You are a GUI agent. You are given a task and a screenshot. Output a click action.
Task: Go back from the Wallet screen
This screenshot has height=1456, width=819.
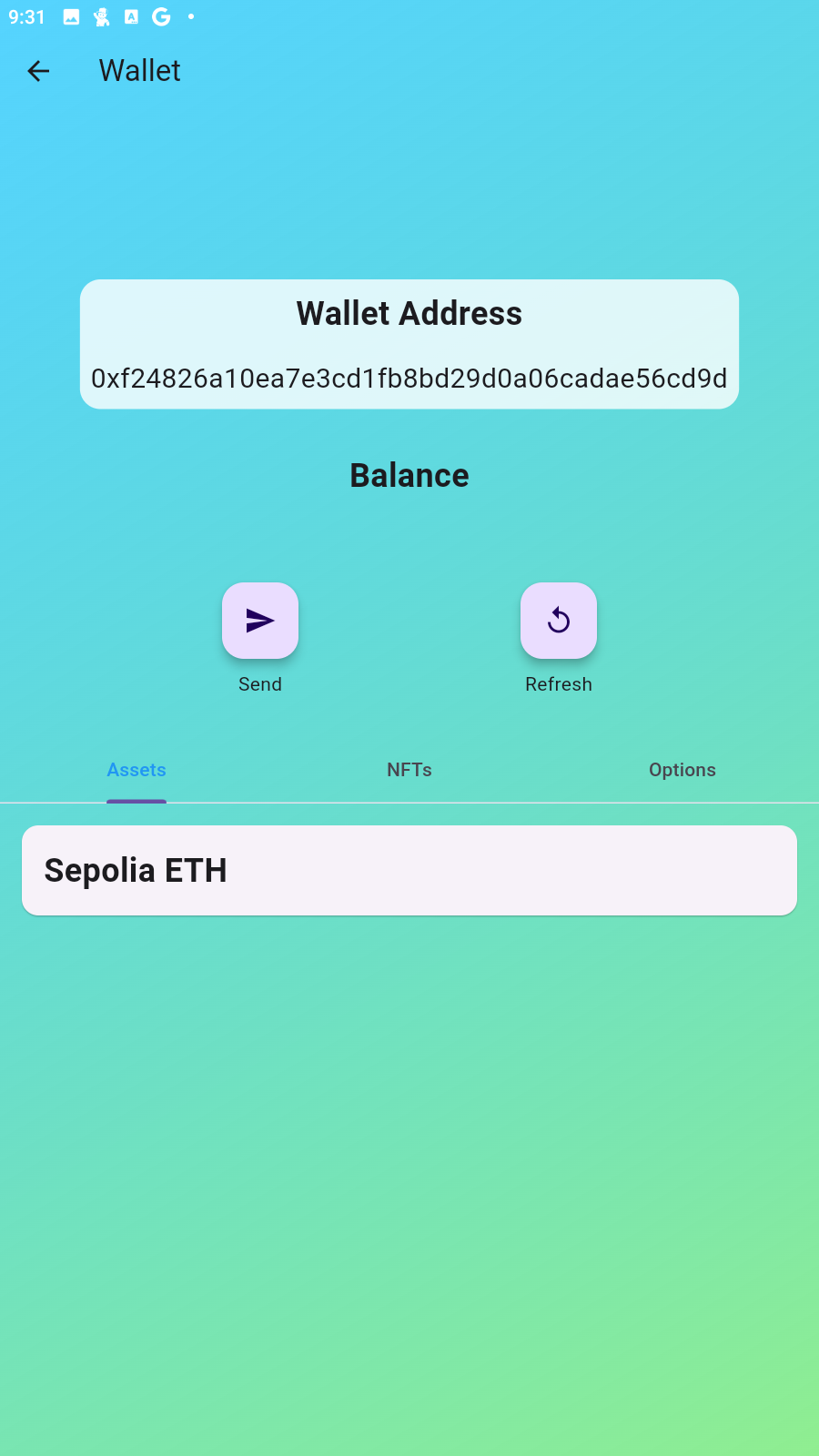click(x=38, y=71)
